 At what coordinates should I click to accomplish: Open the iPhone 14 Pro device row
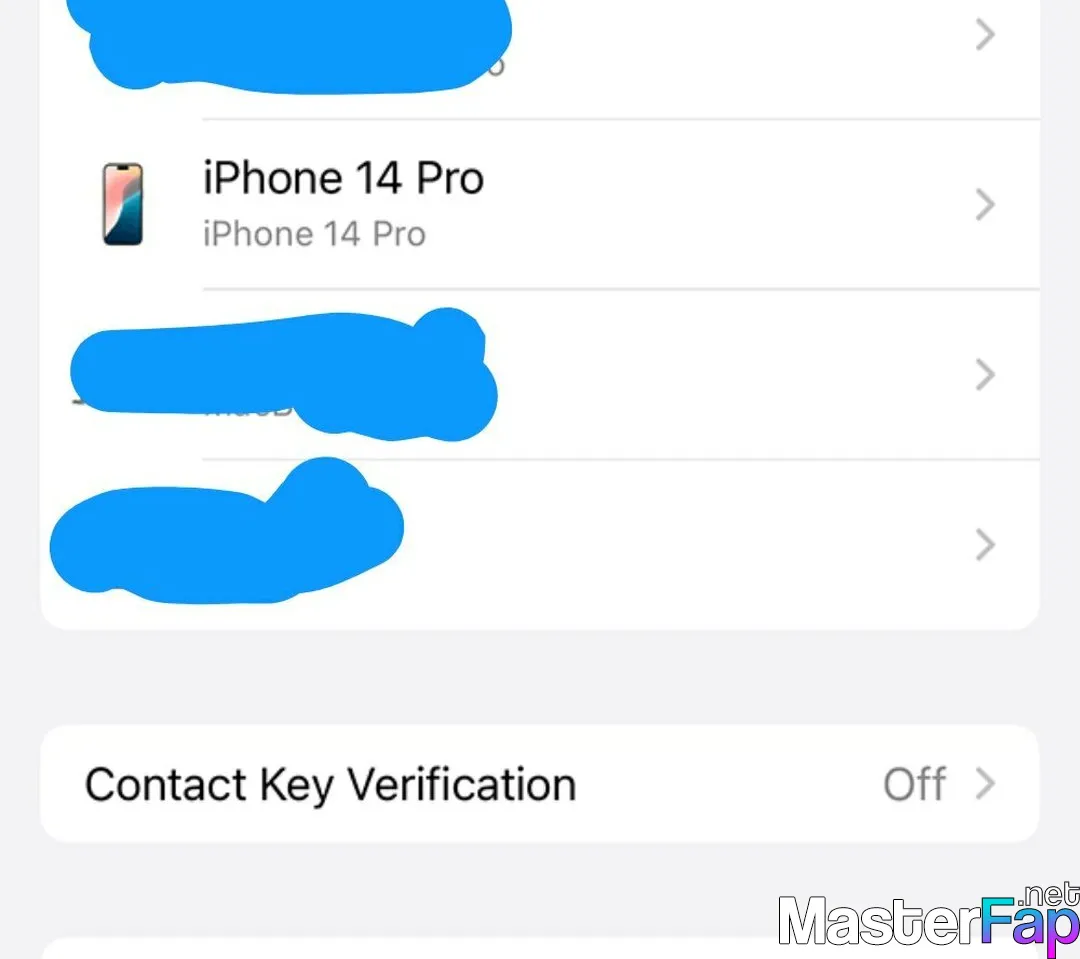(540, 205)
